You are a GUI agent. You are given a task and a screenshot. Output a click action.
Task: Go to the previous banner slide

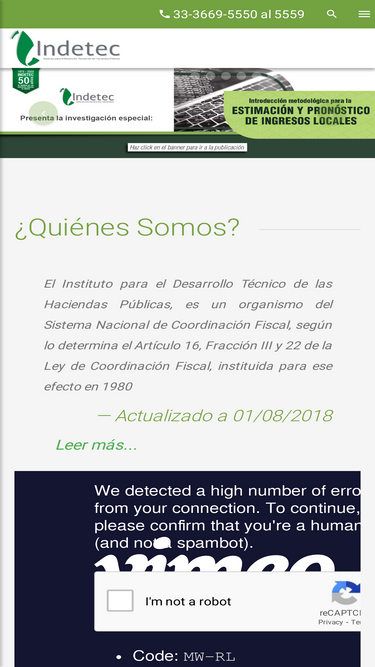click(43, 113)
